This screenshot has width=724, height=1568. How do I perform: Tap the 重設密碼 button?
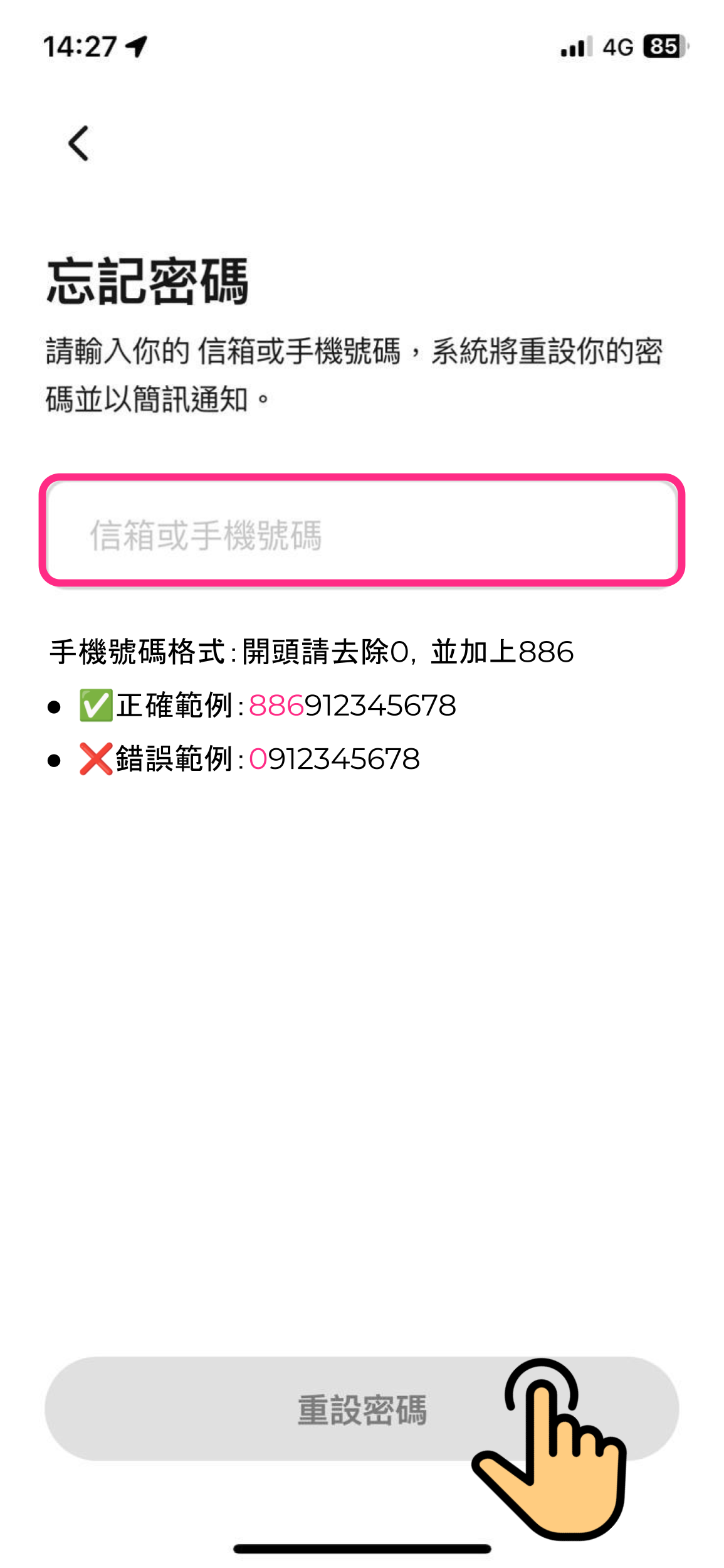[362, 1409]
